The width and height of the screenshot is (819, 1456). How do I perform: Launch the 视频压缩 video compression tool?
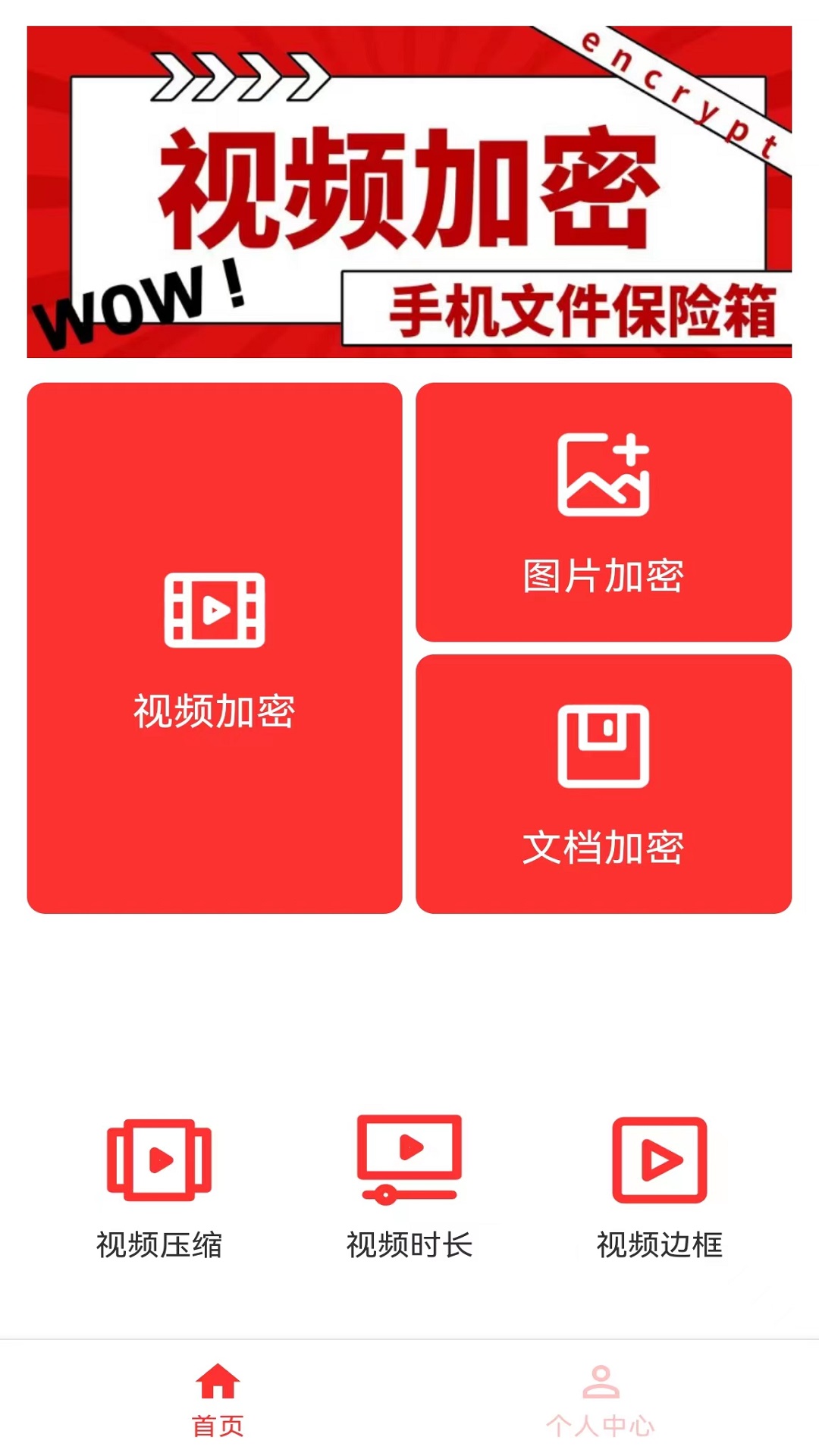(159, 1187)
